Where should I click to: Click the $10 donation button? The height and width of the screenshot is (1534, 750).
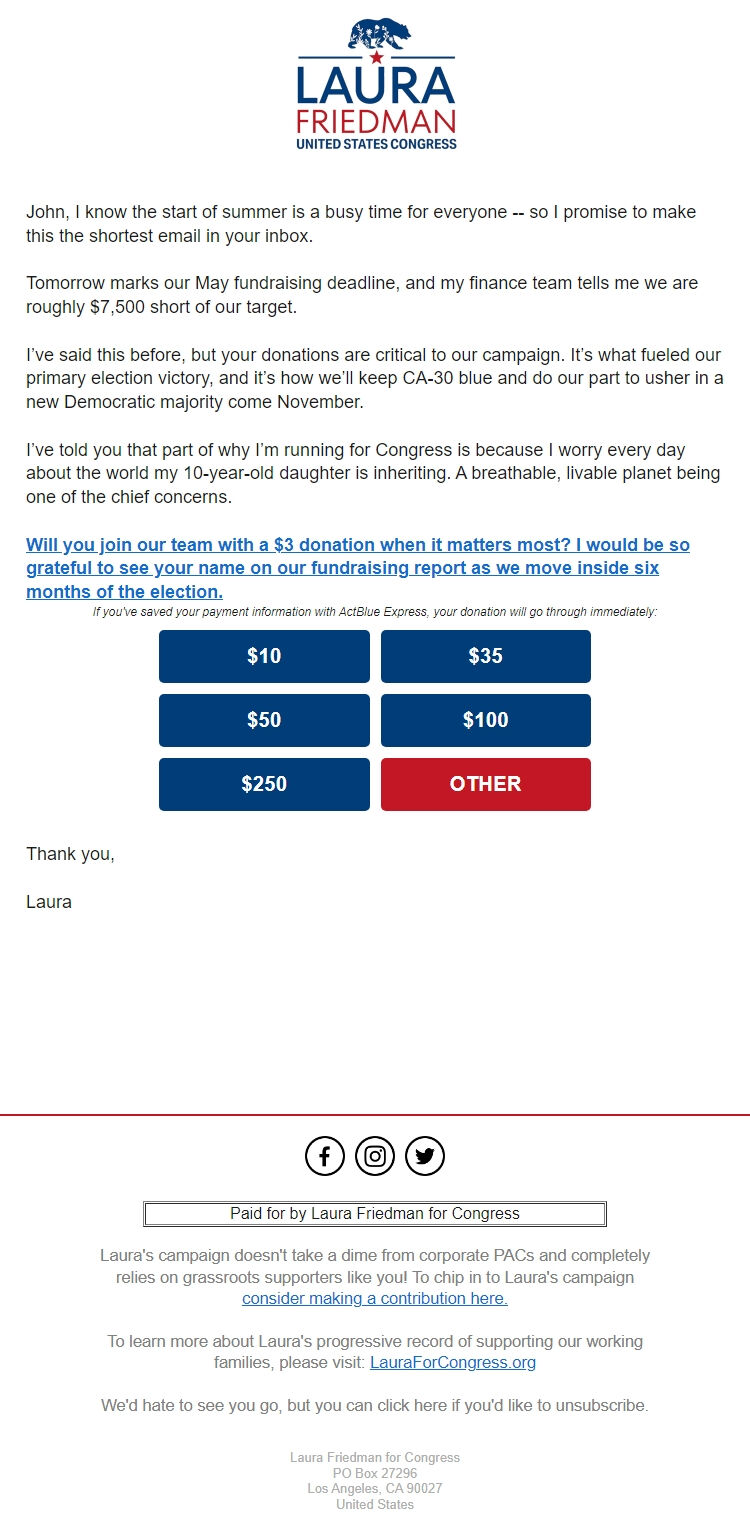(263, 656)
